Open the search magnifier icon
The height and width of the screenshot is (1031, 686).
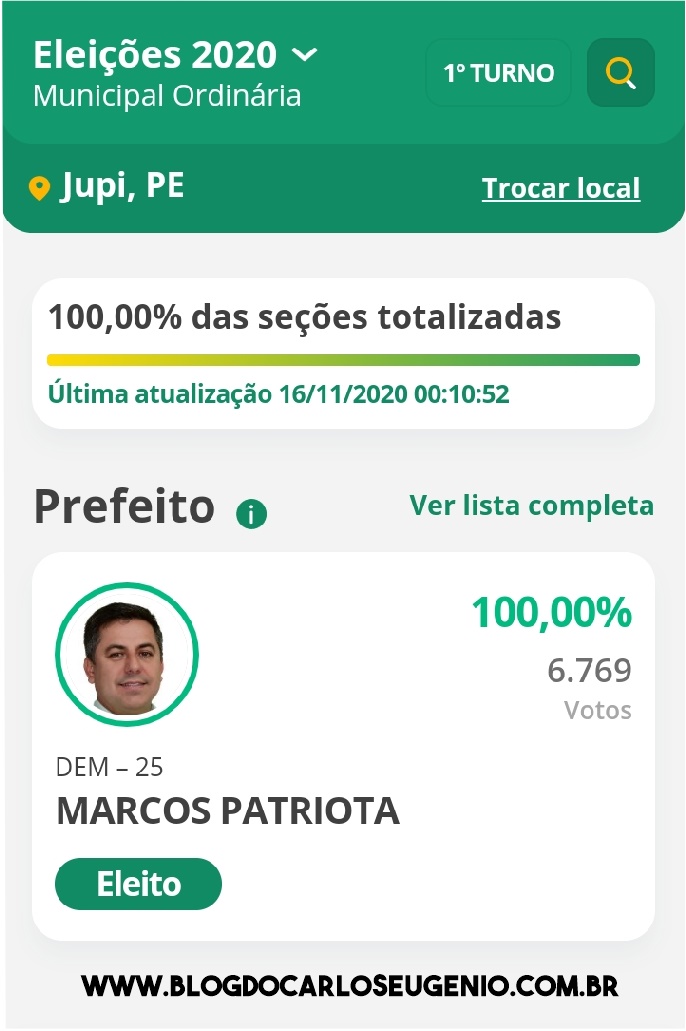coord(620,73)
